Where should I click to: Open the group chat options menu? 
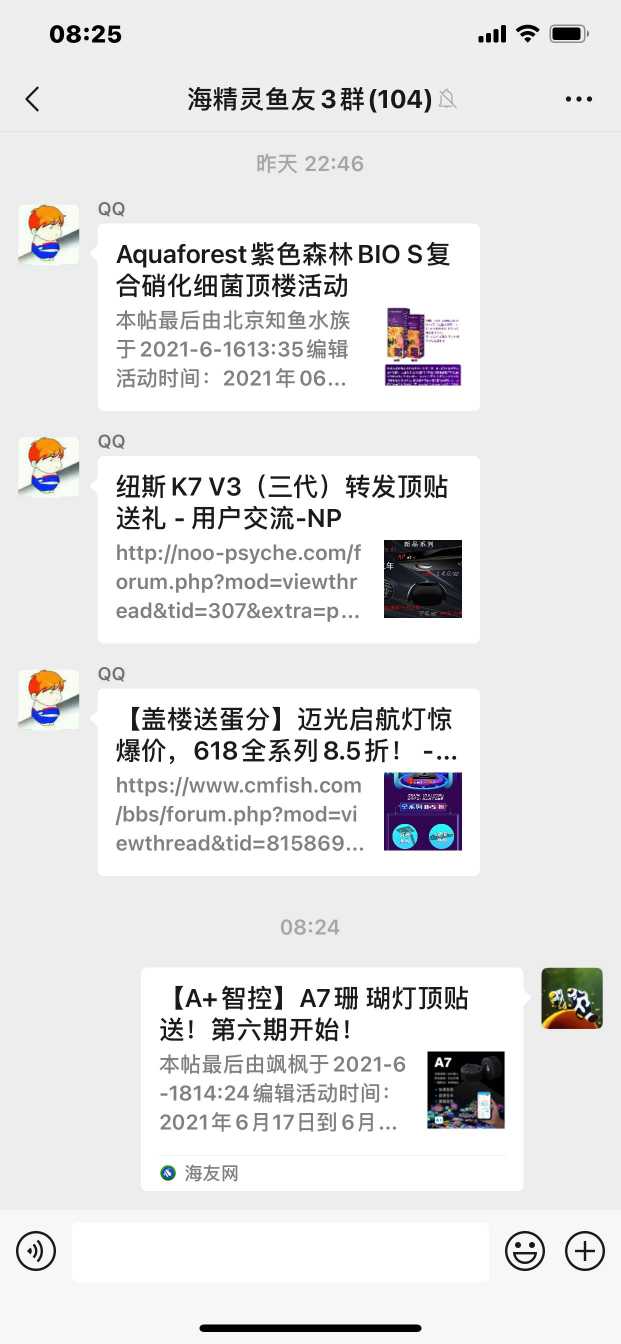[x=579, y=99]
